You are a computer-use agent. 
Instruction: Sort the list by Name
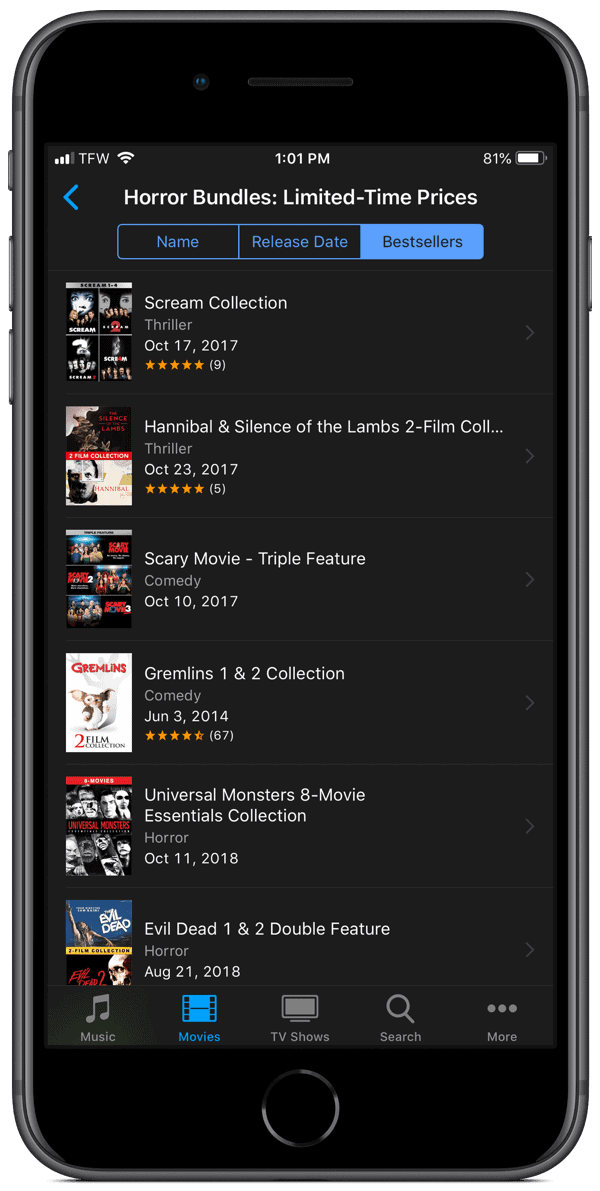coord(178,242)
